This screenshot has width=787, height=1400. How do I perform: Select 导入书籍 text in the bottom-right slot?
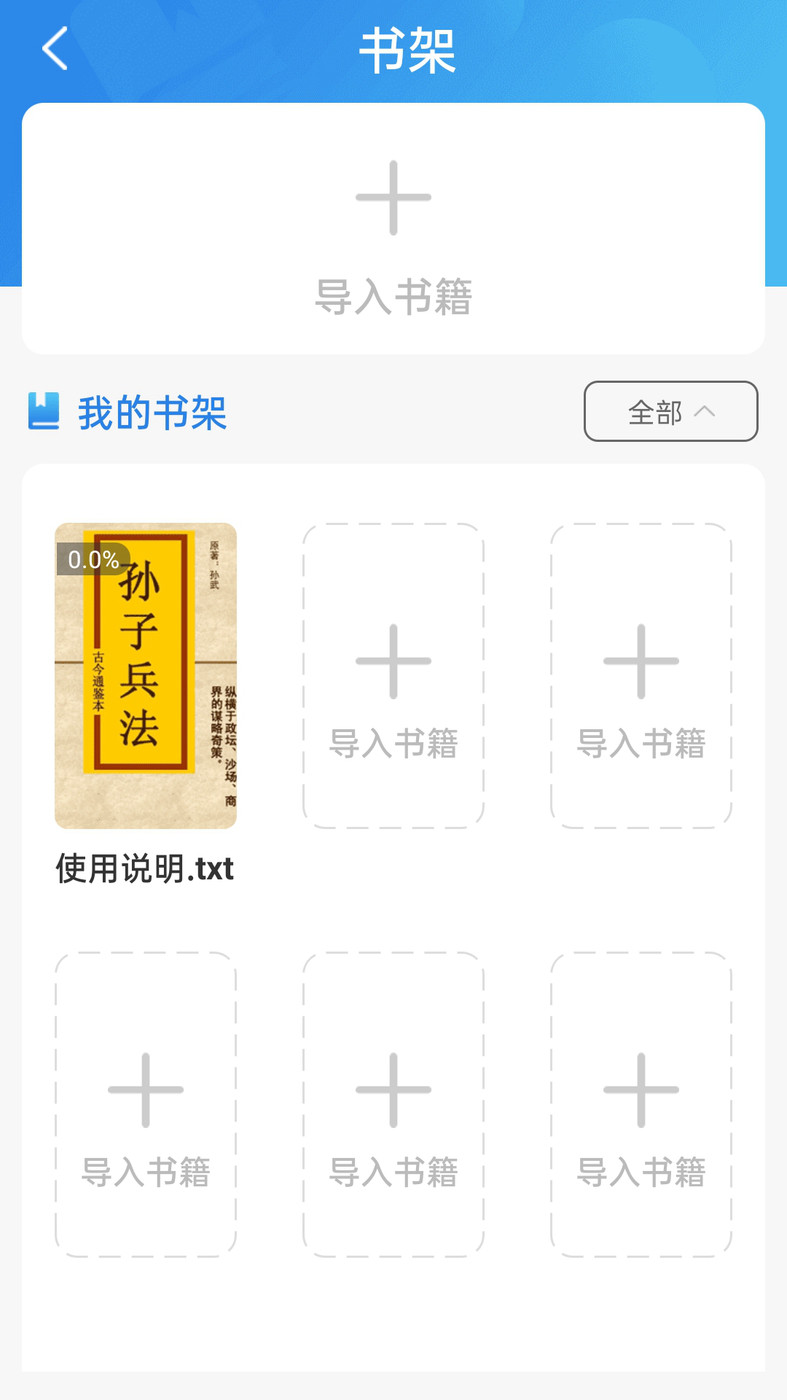coord(641,1172)
